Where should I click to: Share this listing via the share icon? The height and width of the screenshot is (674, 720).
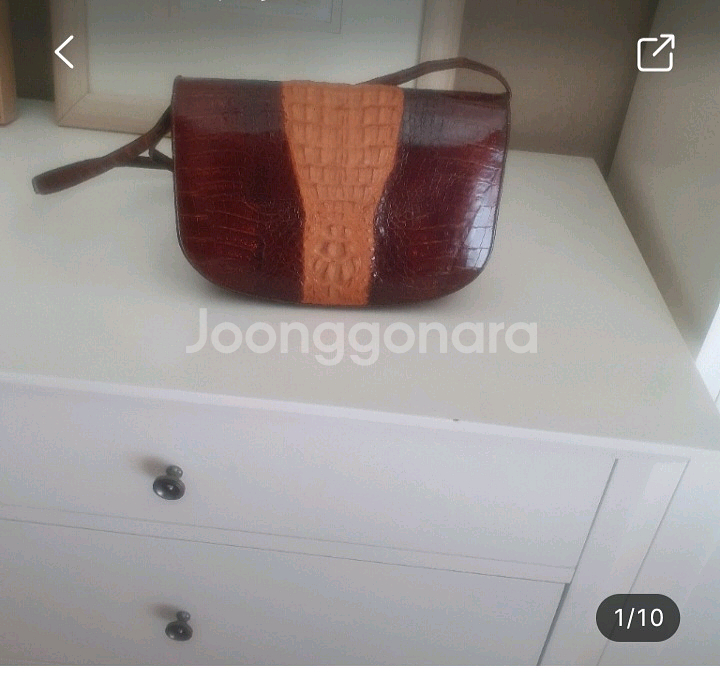coord(656,53)
